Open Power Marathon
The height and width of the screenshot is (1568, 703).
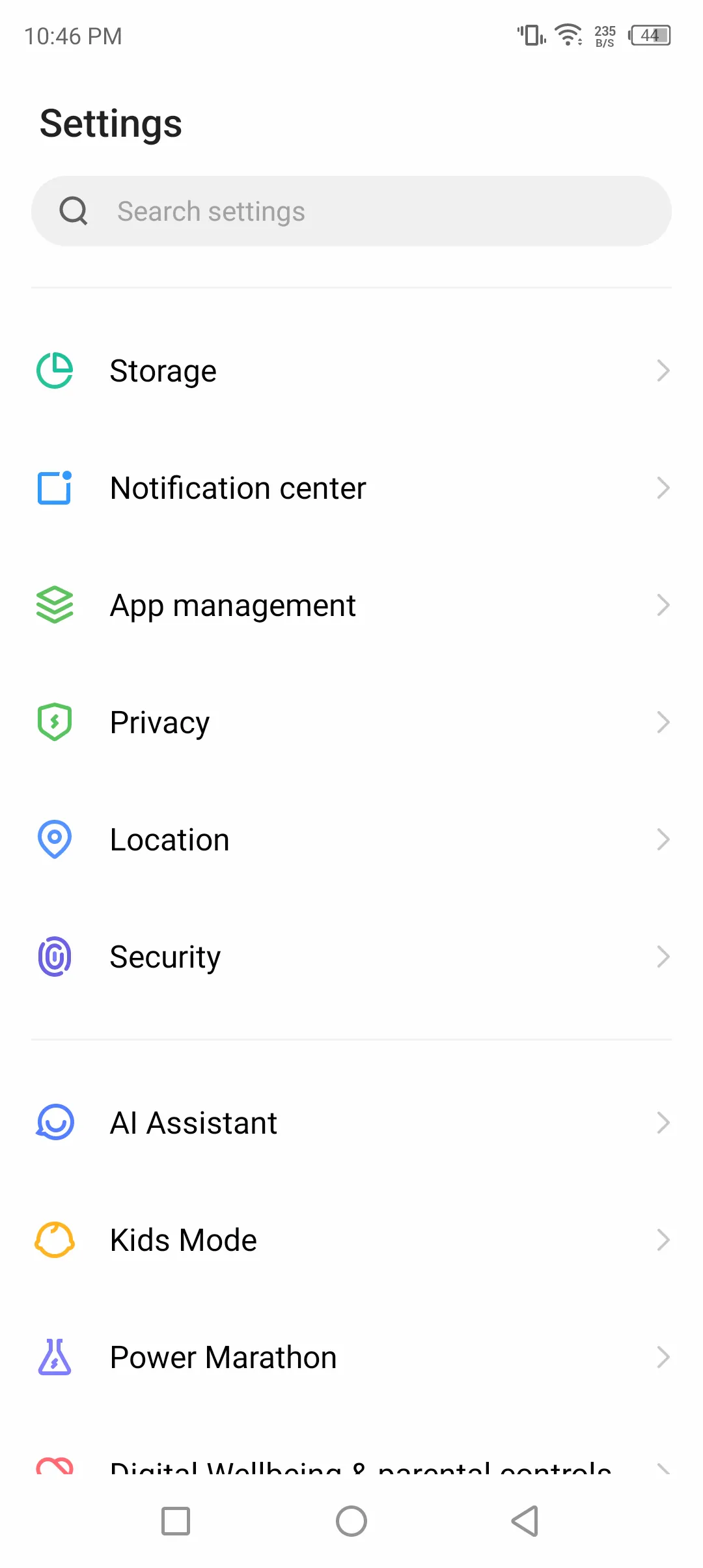[351, 1357]
